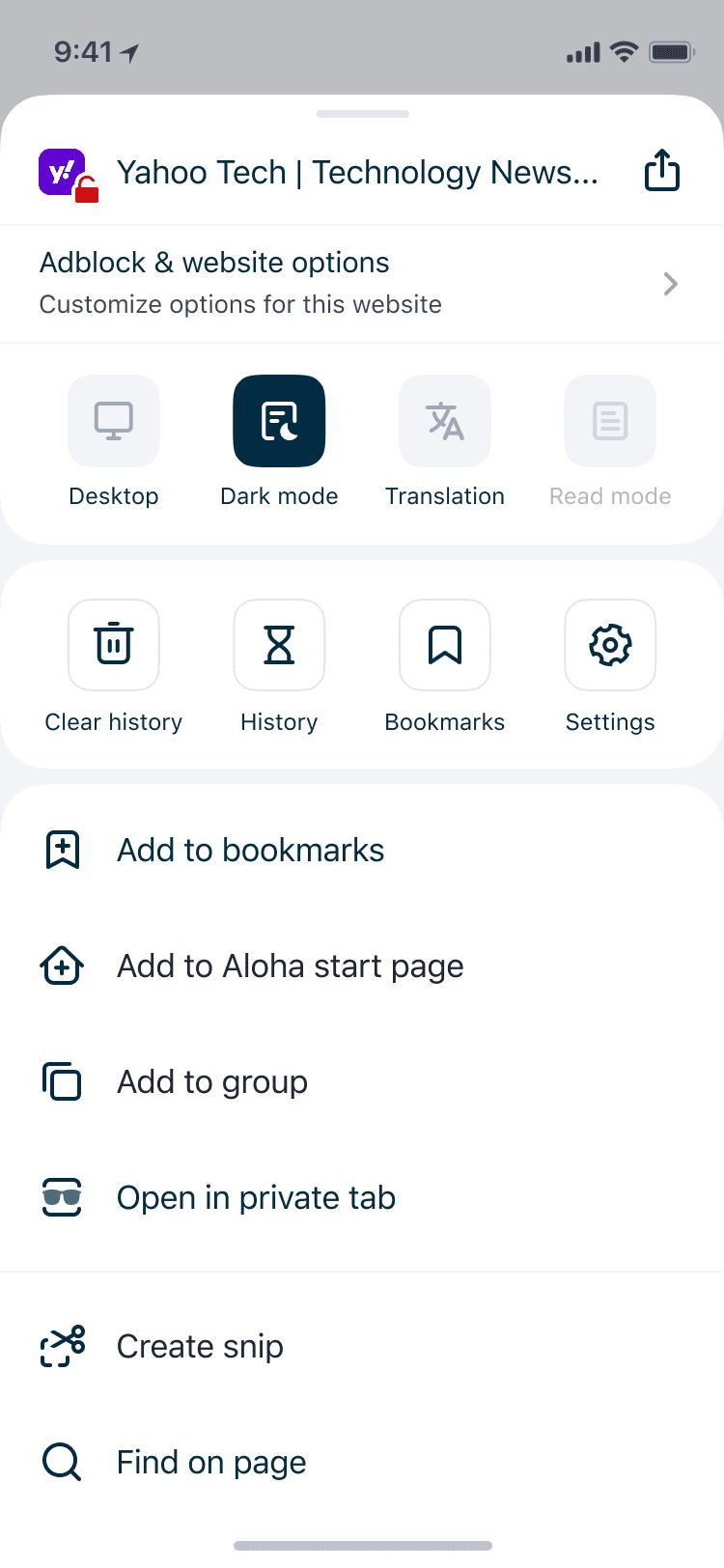The height and width of the screenshot is (1568, 724).
Task: Add this page to bookmarks
Action: pyautogui.click(x=362, y=850)
